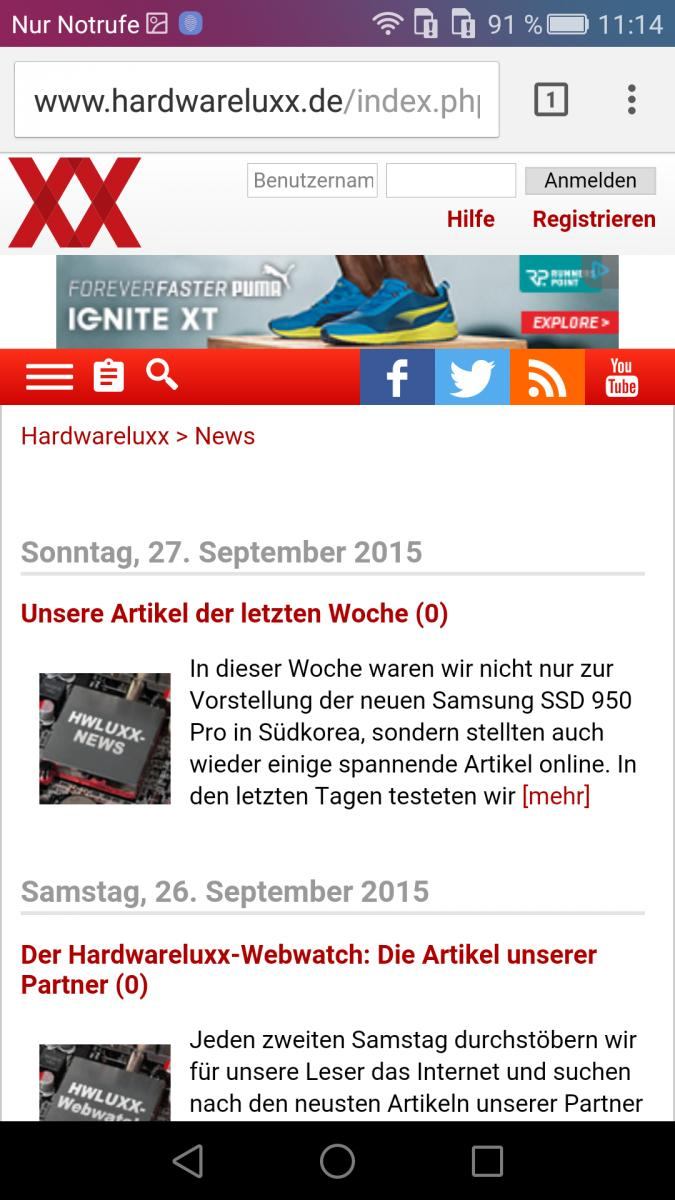
Task: Open the site search magnifier
Action: (x=162, y=375)
